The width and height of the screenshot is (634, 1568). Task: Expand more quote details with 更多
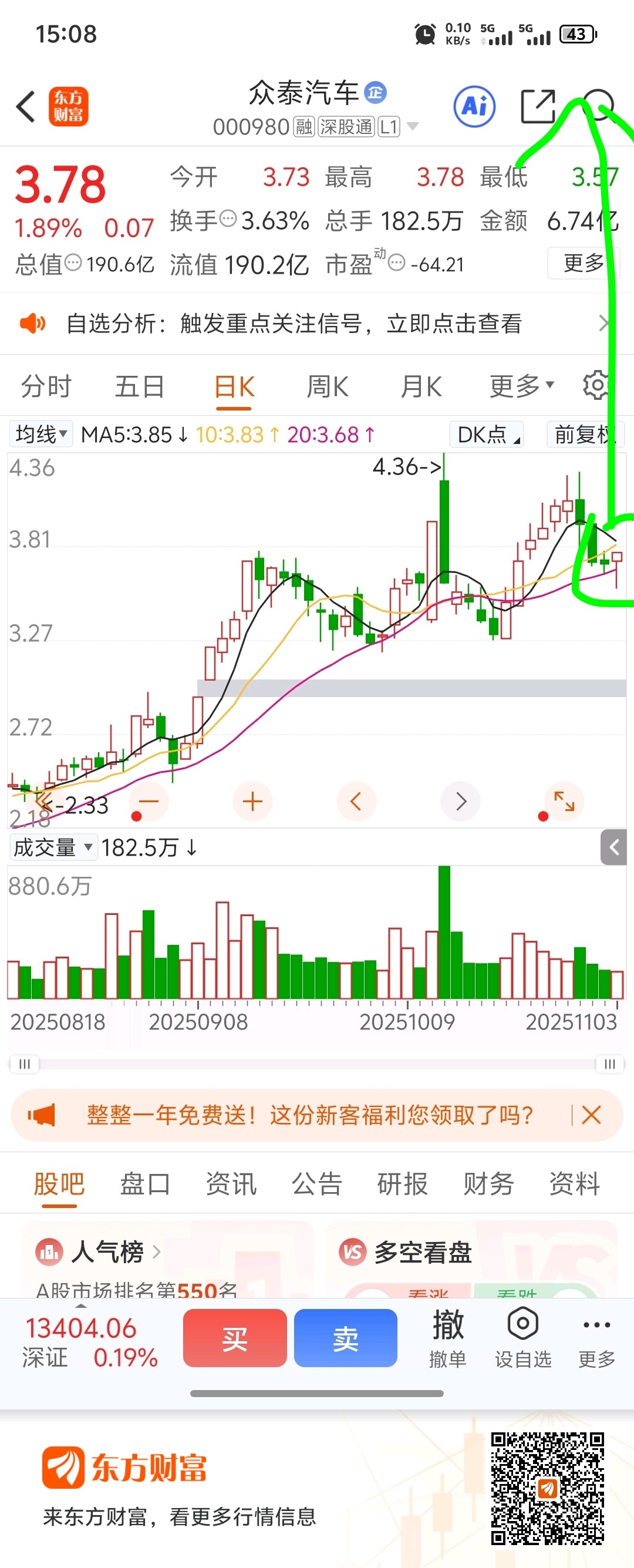(583, 263)
